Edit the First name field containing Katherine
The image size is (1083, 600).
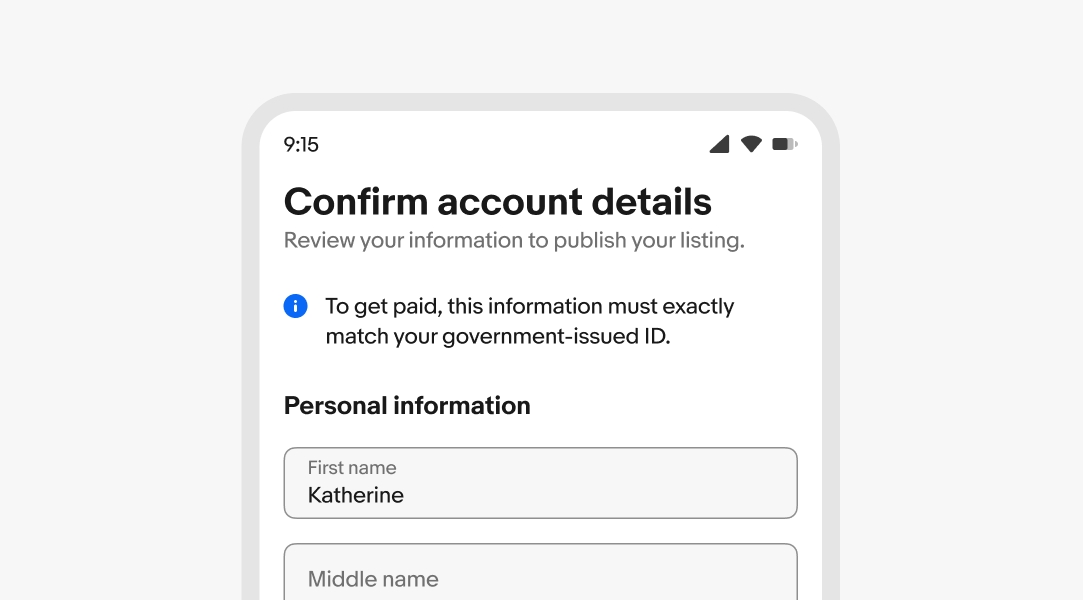coord(540,483)
